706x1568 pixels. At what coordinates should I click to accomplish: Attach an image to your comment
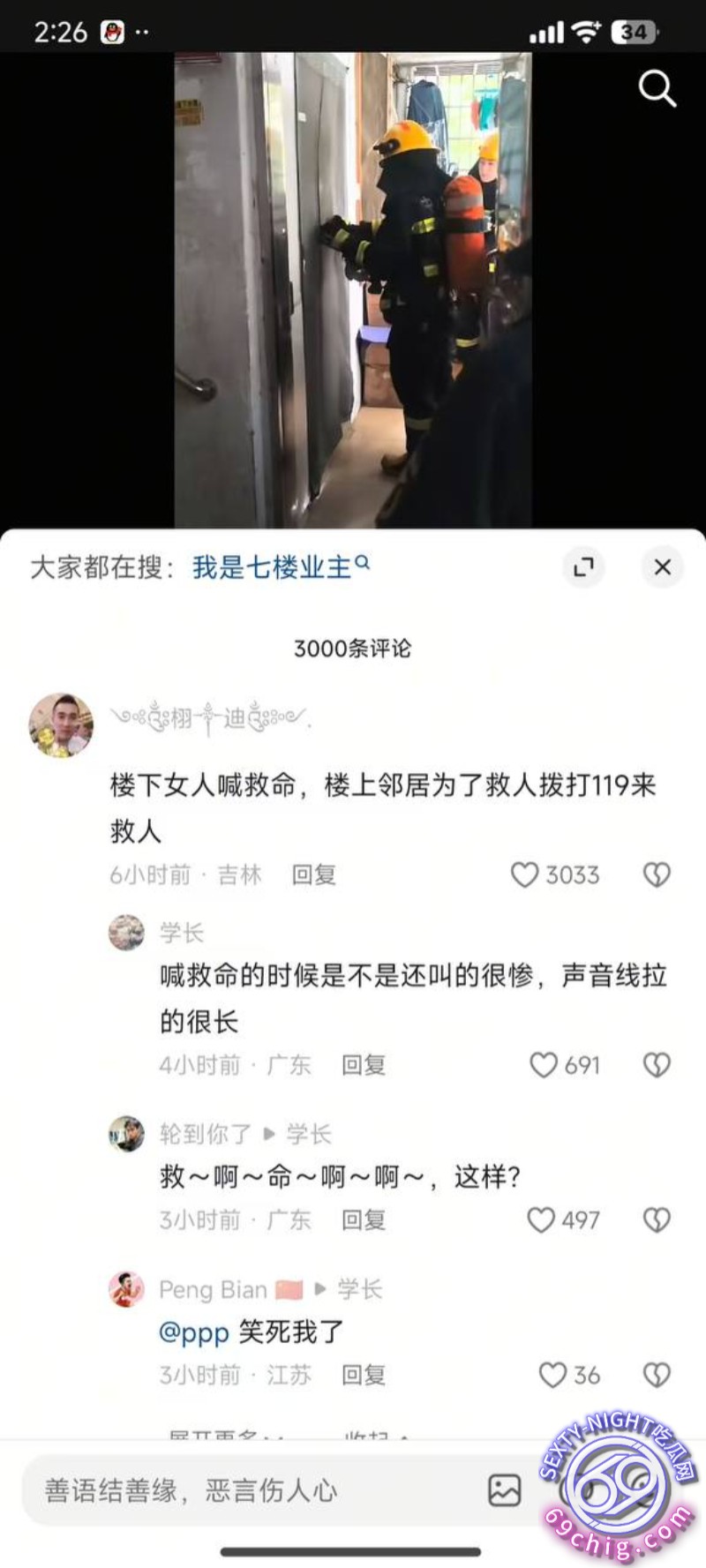coord(504,1490)
